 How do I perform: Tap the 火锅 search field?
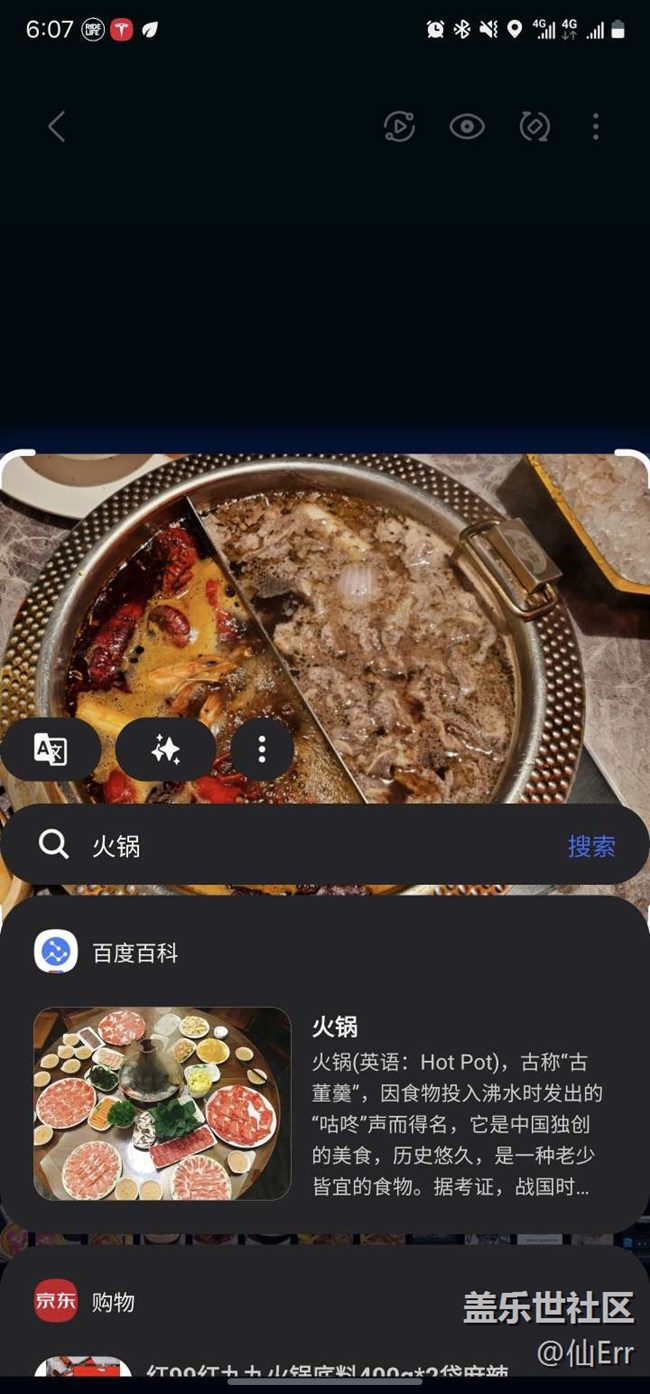(300, 846)
